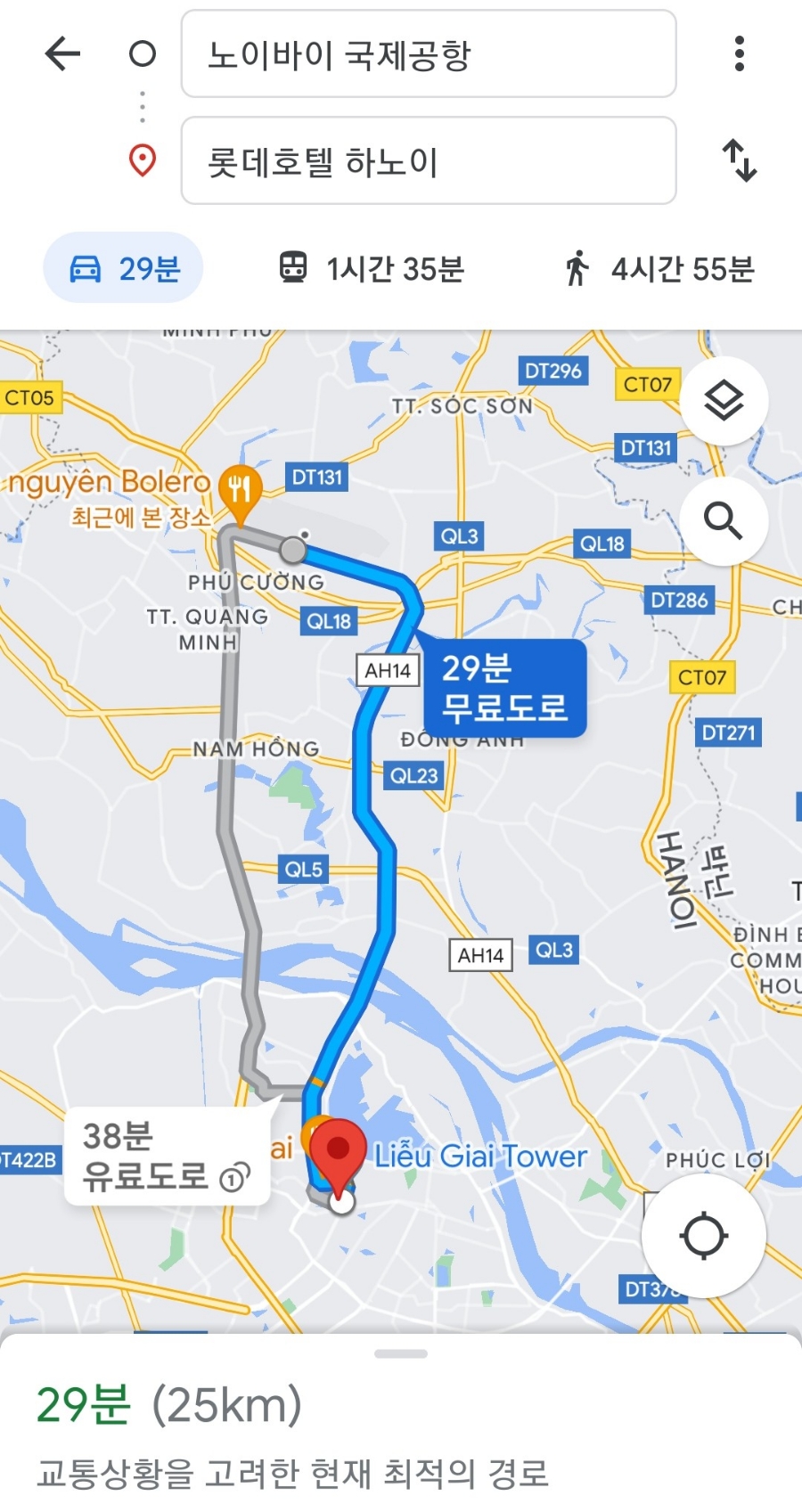Edit destination 롯데호텔 하노이
The image size is (802, 1512).
point(428,161)
